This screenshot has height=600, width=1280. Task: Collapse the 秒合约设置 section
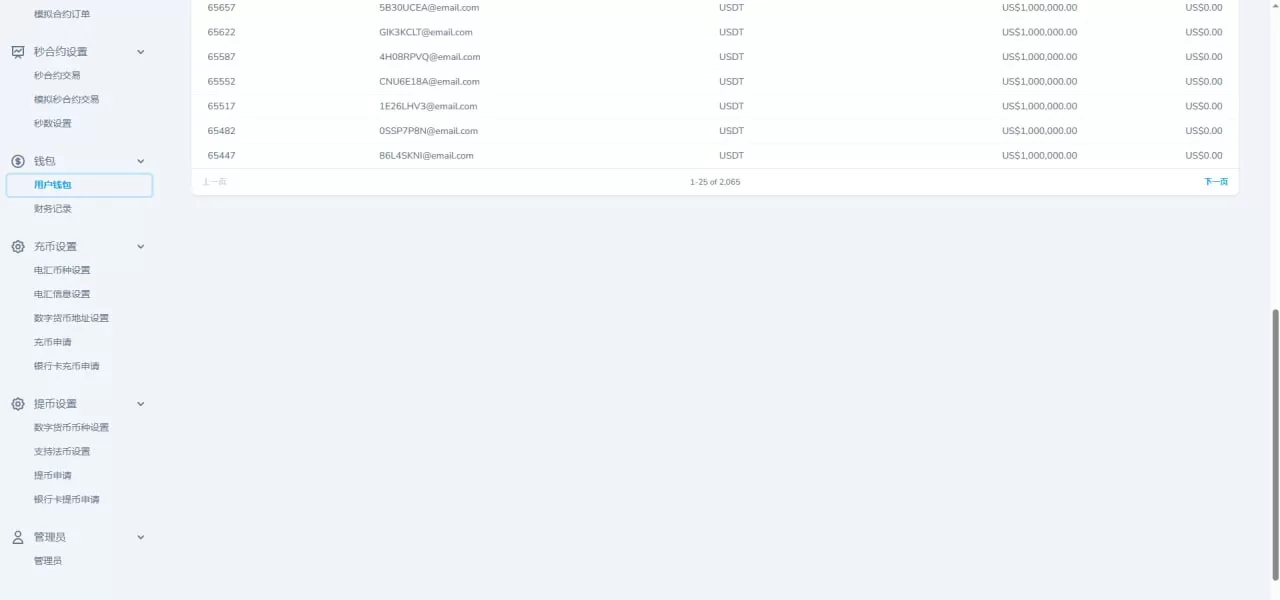pyautogui.click(x=140, y=52)
